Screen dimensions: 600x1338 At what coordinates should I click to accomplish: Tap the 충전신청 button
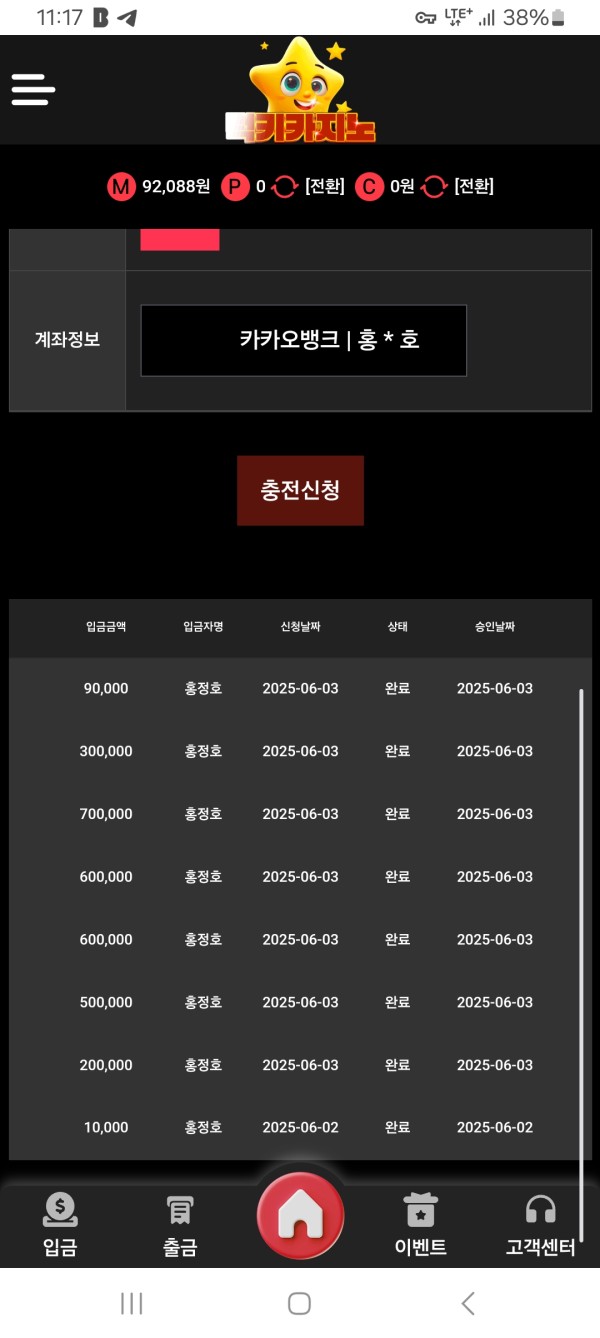click(300, 490)
